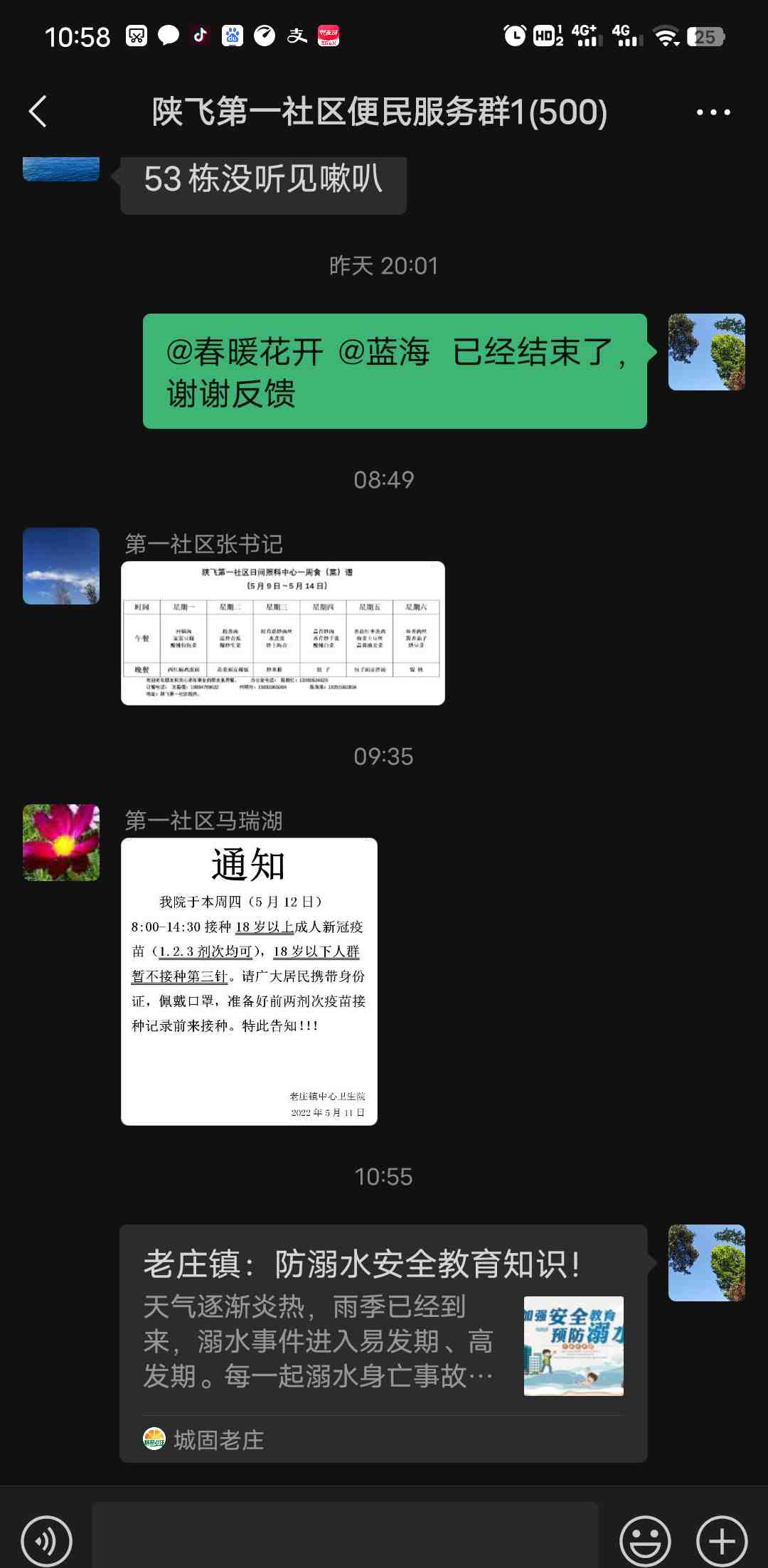Open the emoji picker
This screenshot has height=1568, width=768.
(x=645, y=1541)
